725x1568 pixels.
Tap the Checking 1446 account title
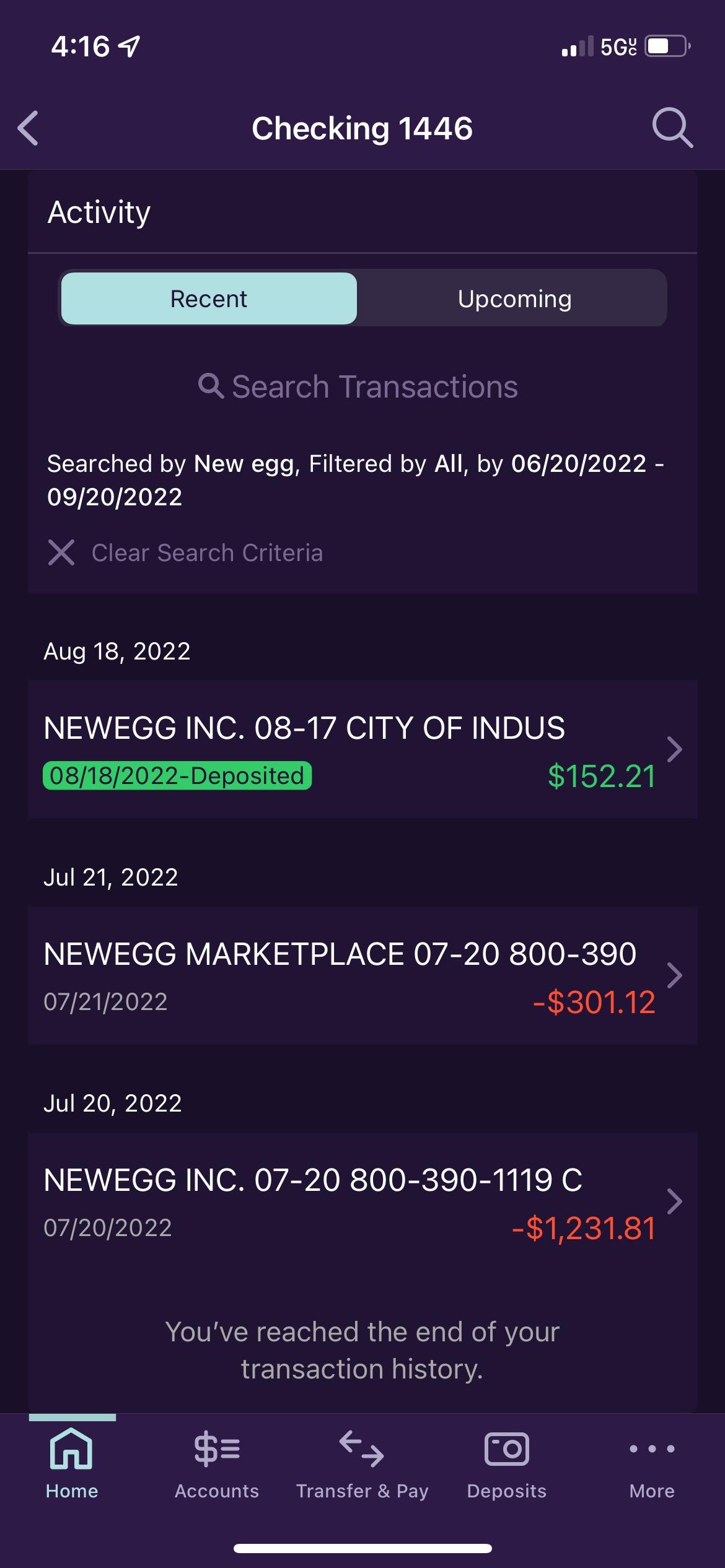pos(362,128)
